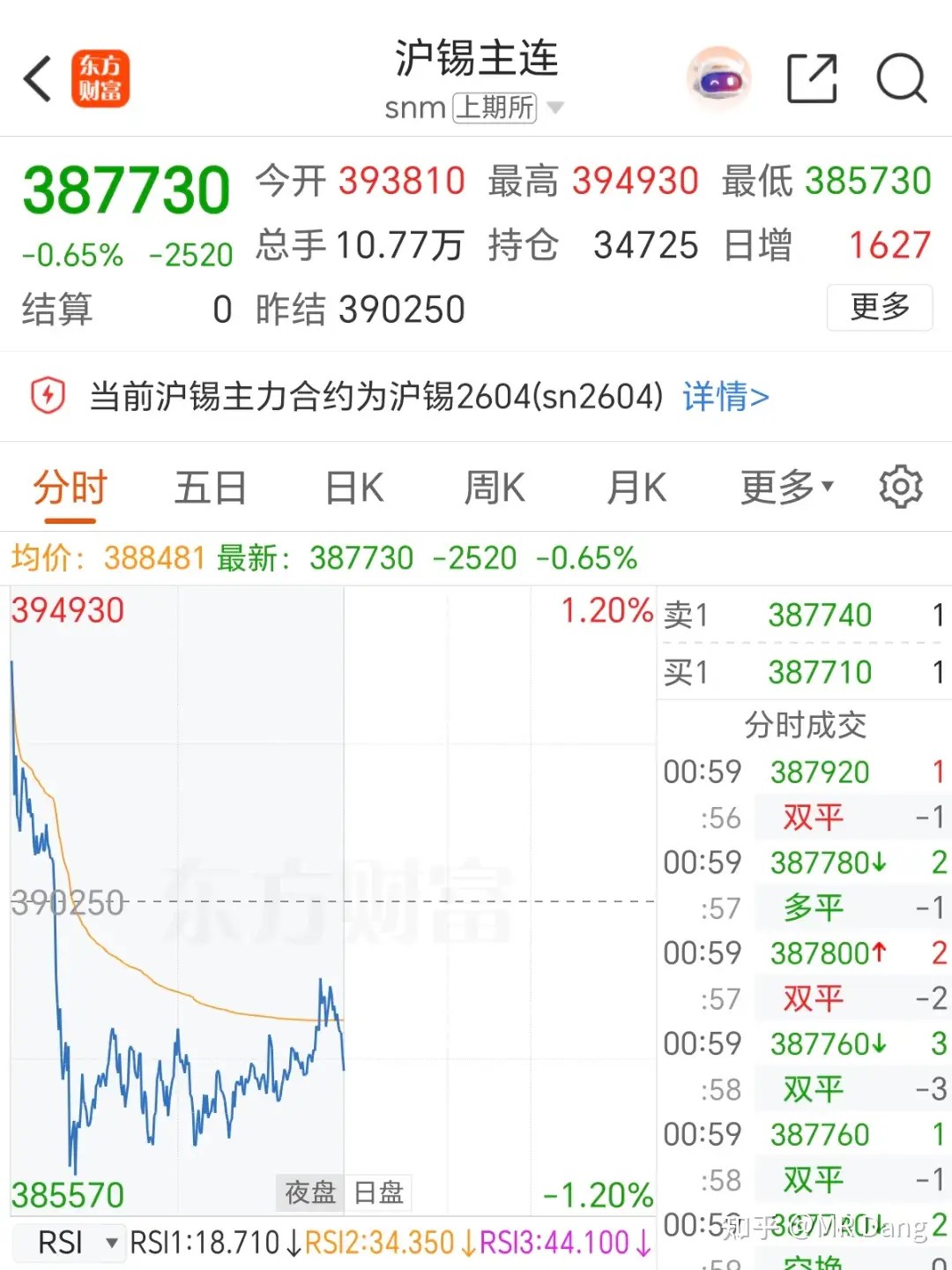Tap the back arrow icon
The height and width of the screenshot is (1270, 952).
coord(37,78)
